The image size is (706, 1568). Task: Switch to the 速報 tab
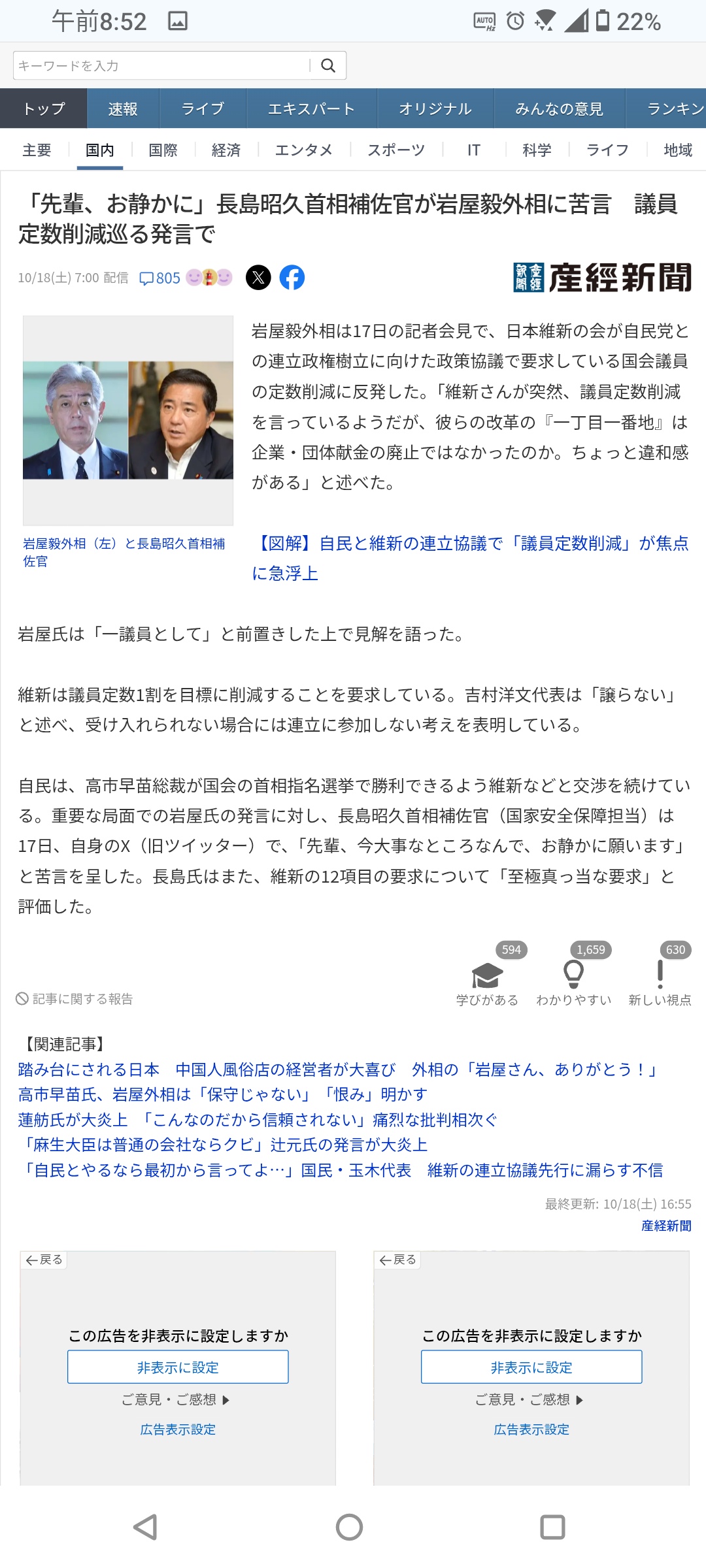[x=123, y=109]
